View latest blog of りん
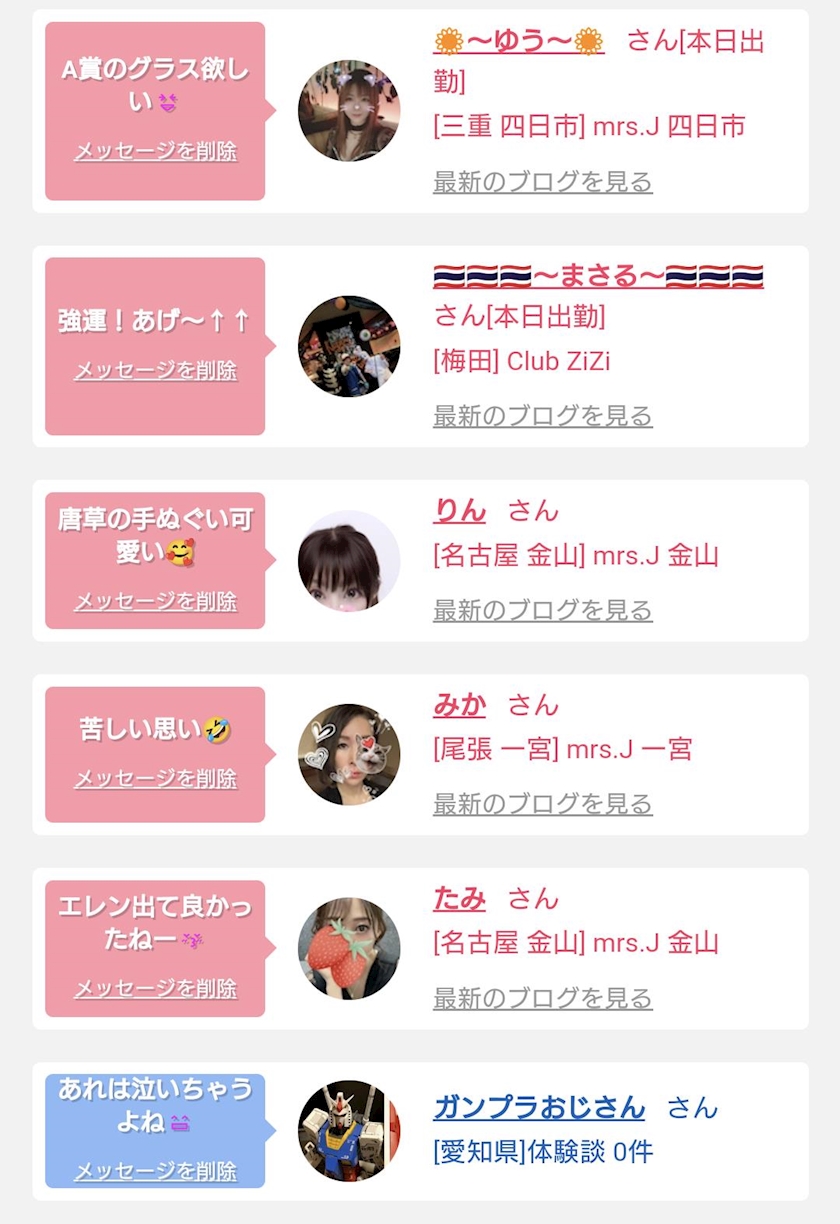840x1224 pixels. [x=543, y=610]
